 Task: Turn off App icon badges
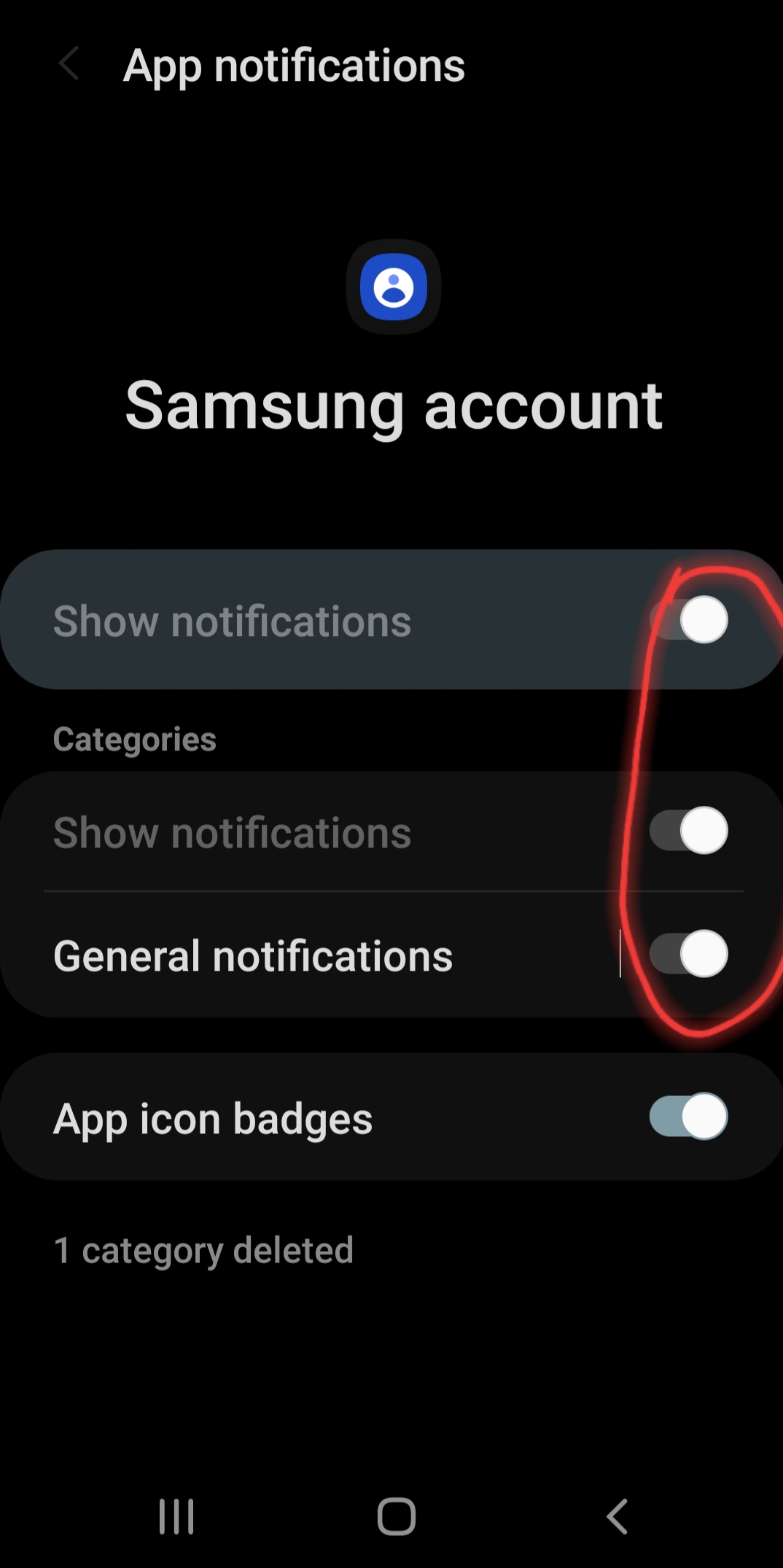(x=689, y=1117)
